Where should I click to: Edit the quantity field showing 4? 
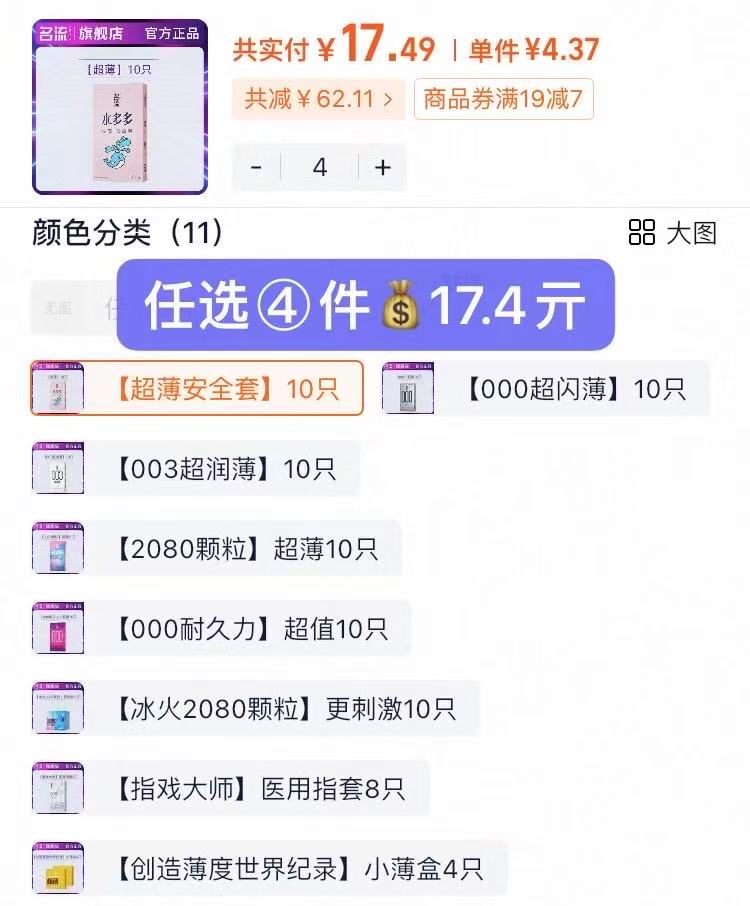(x=319, y=167)
